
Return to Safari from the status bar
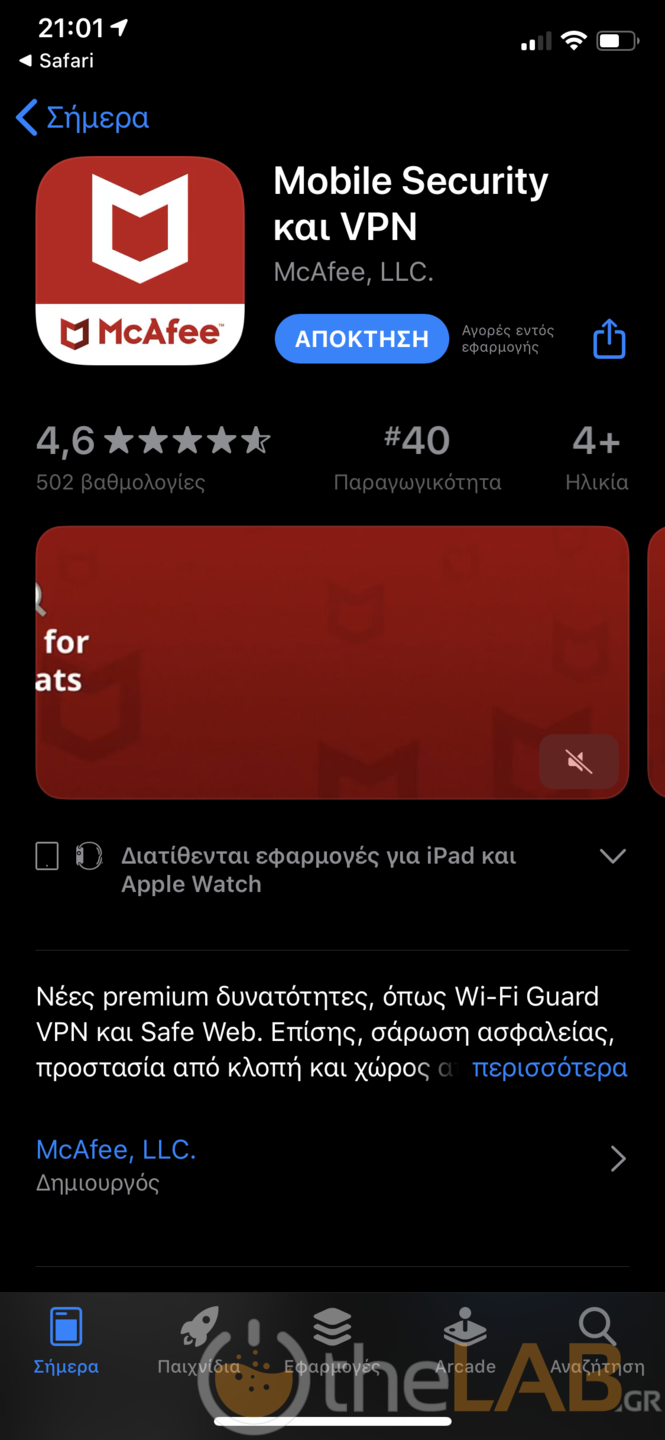pos(57,61)
